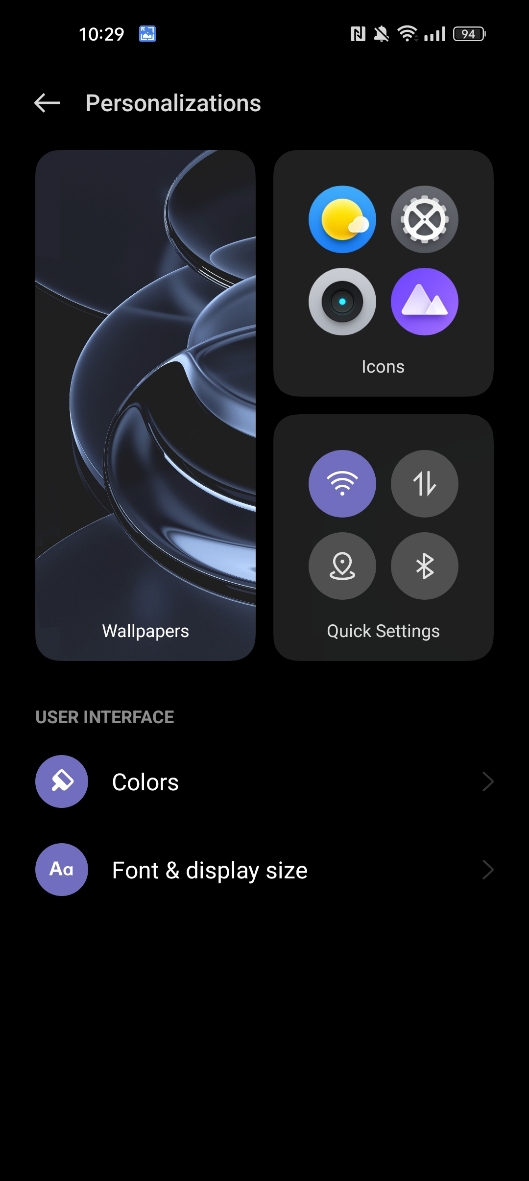Open Font & display size
529x1181 pixels.
point(264,870)
